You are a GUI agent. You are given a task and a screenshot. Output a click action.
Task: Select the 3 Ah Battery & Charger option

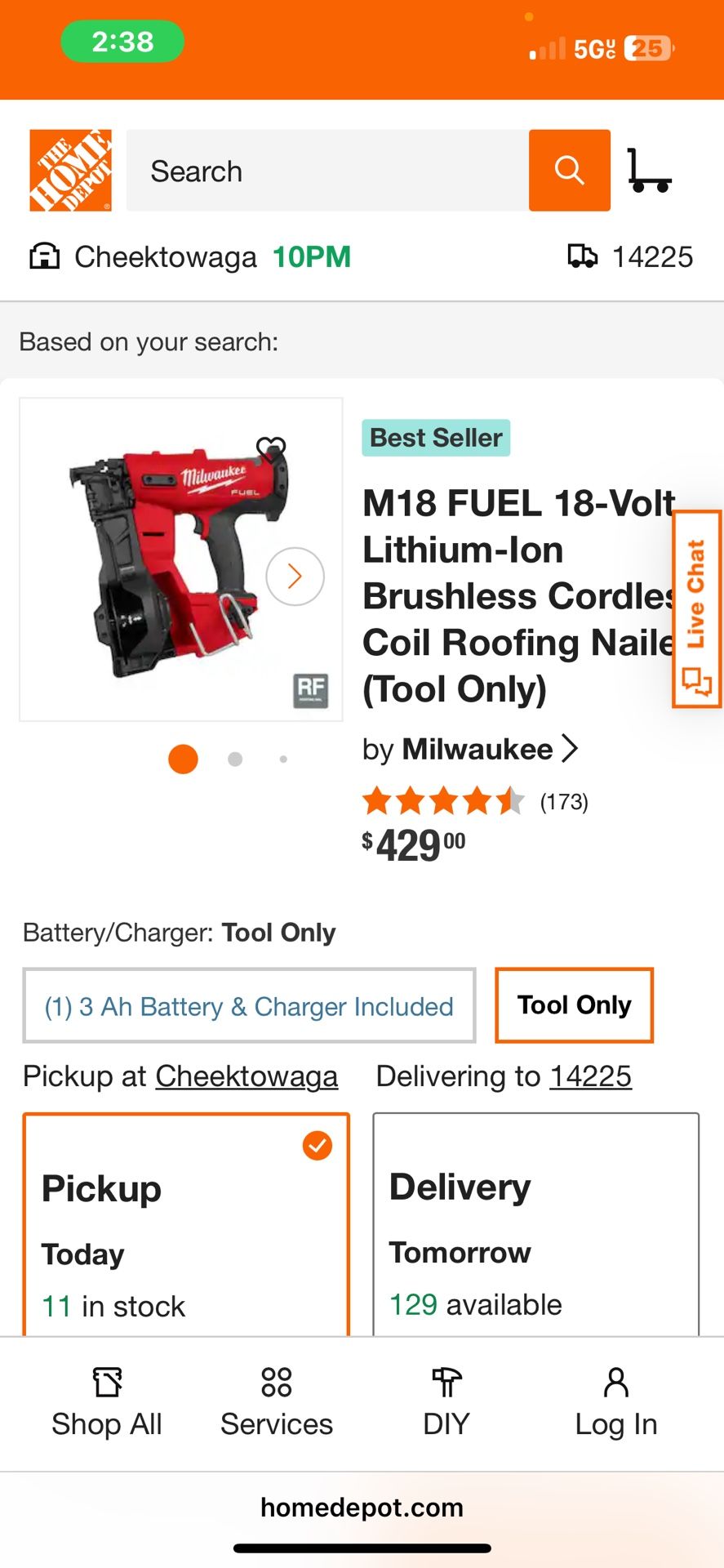248,1005
